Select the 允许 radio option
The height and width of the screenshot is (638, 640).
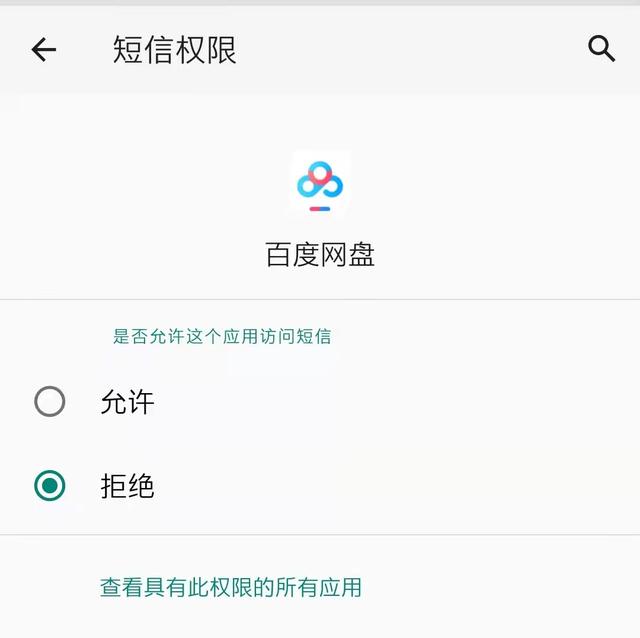click(50, 402)
